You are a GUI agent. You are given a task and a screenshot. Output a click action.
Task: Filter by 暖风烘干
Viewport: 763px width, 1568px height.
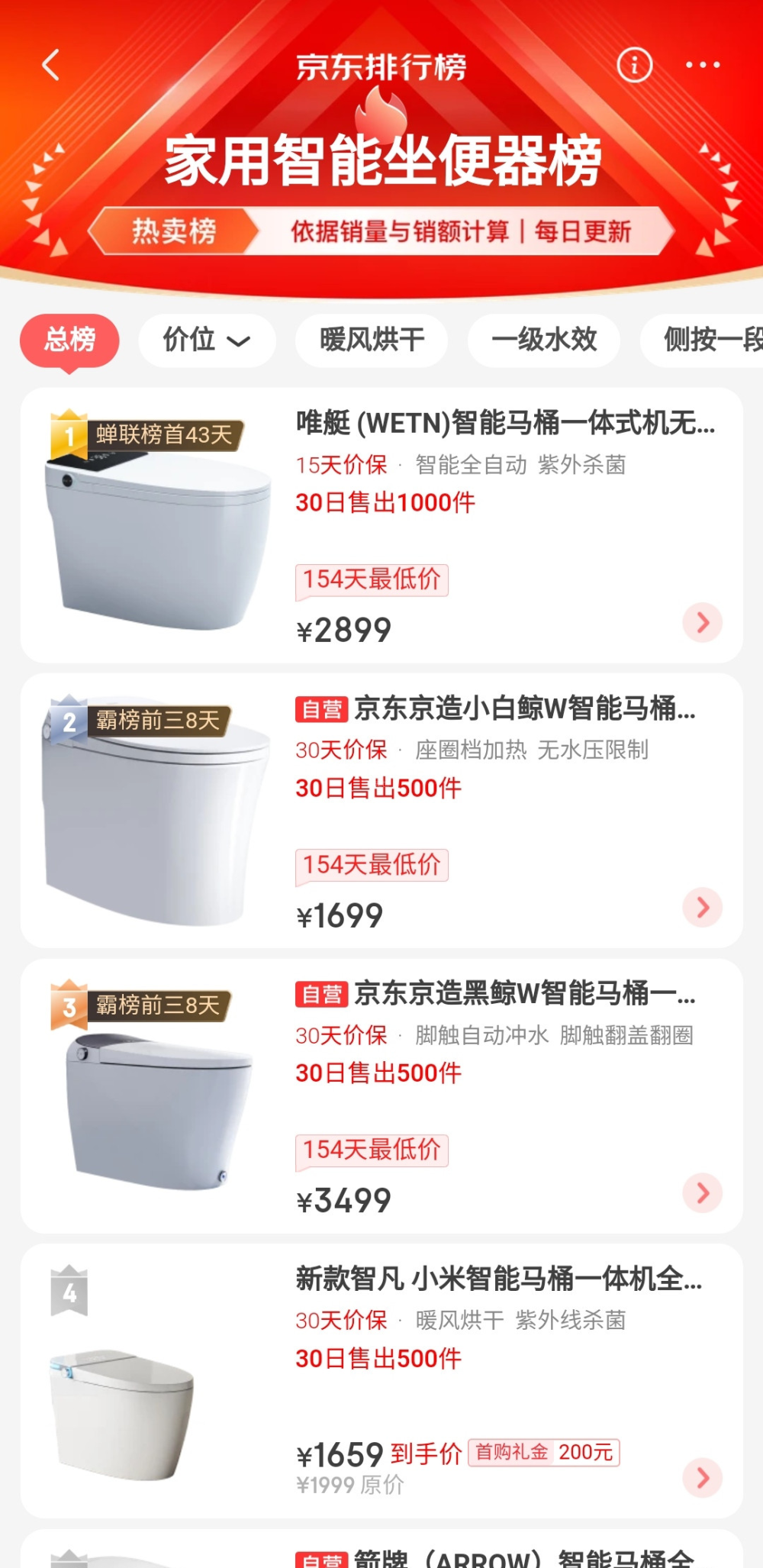click(x=372, y=340)
